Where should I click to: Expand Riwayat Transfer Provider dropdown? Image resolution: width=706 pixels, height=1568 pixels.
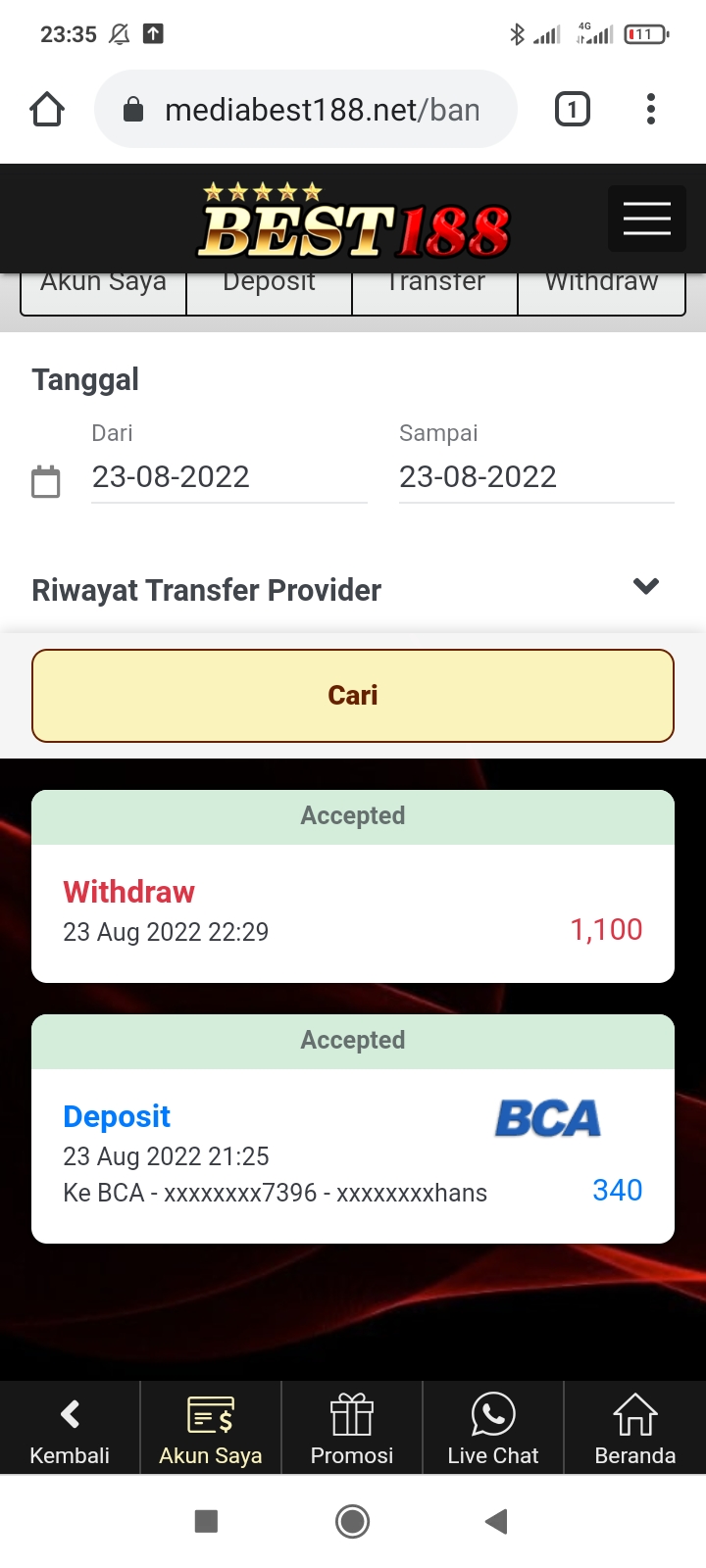tap(645, 588)
